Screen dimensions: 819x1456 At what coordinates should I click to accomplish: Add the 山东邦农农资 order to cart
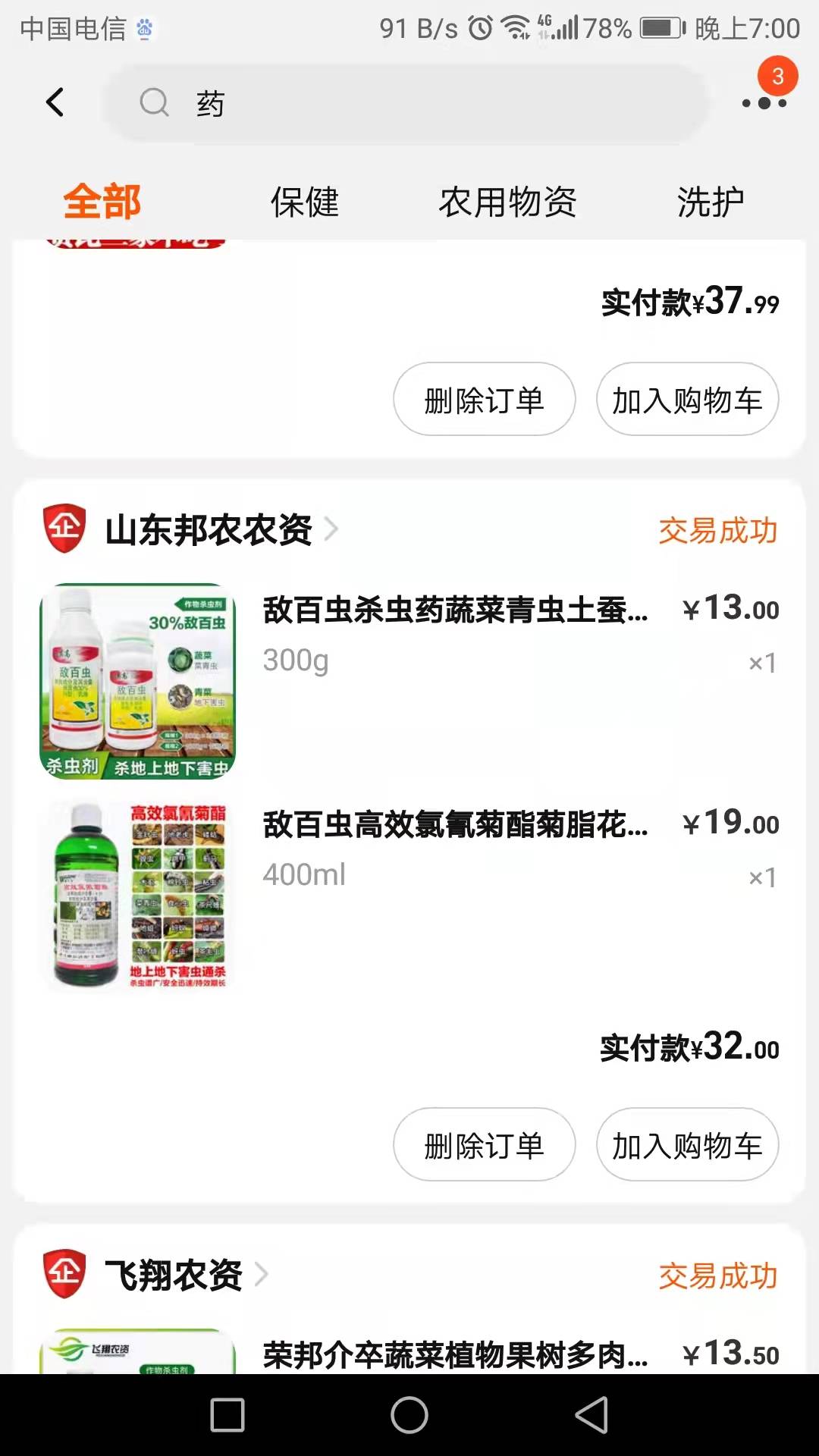pos(687,1145)
